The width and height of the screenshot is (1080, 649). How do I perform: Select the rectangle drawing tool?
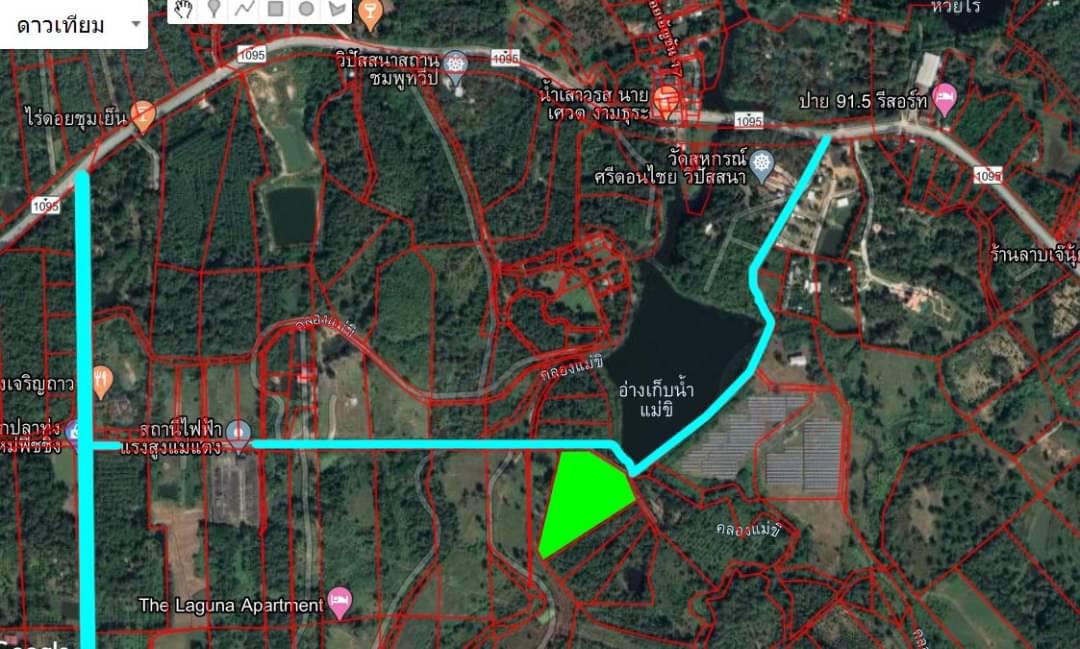coord(275,9)
